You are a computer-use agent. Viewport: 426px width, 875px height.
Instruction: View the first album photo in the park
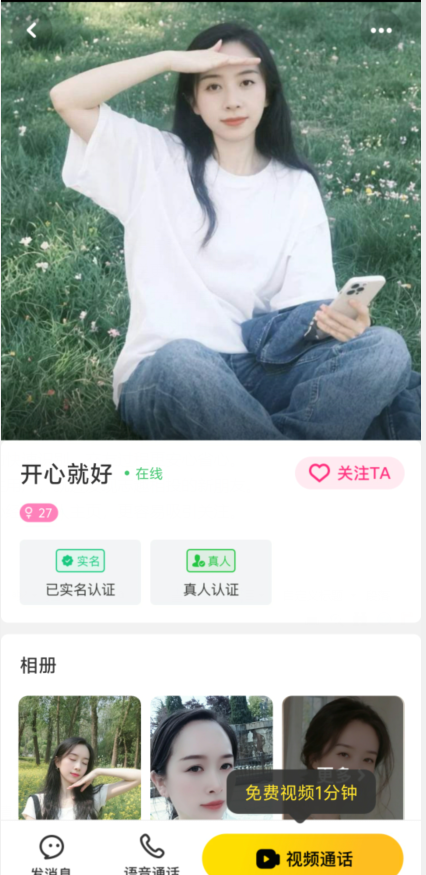pos(80,757)
